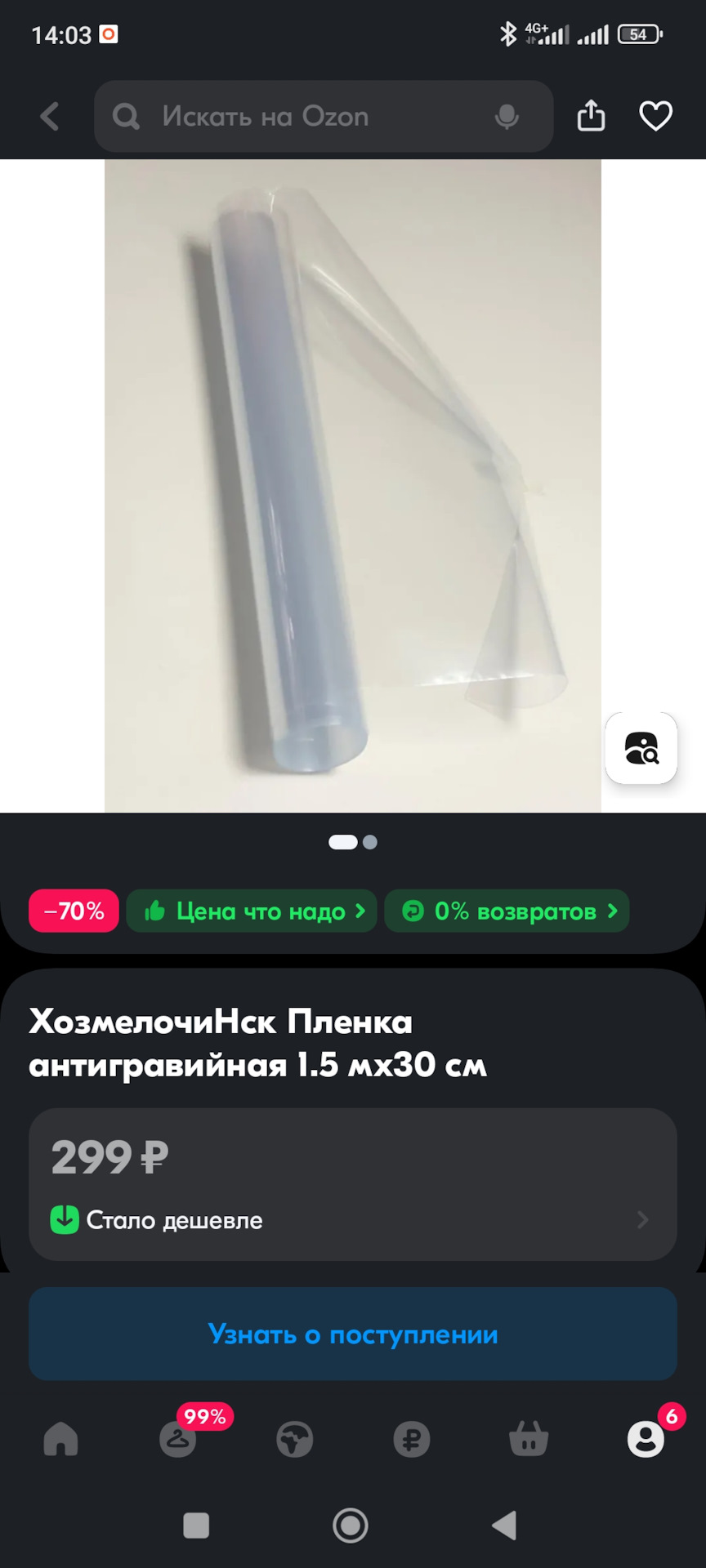Open the ruble finance tab
The width and height of the screenshot is (706, 1568).
pyautogui.click(x=411, y=1439)
